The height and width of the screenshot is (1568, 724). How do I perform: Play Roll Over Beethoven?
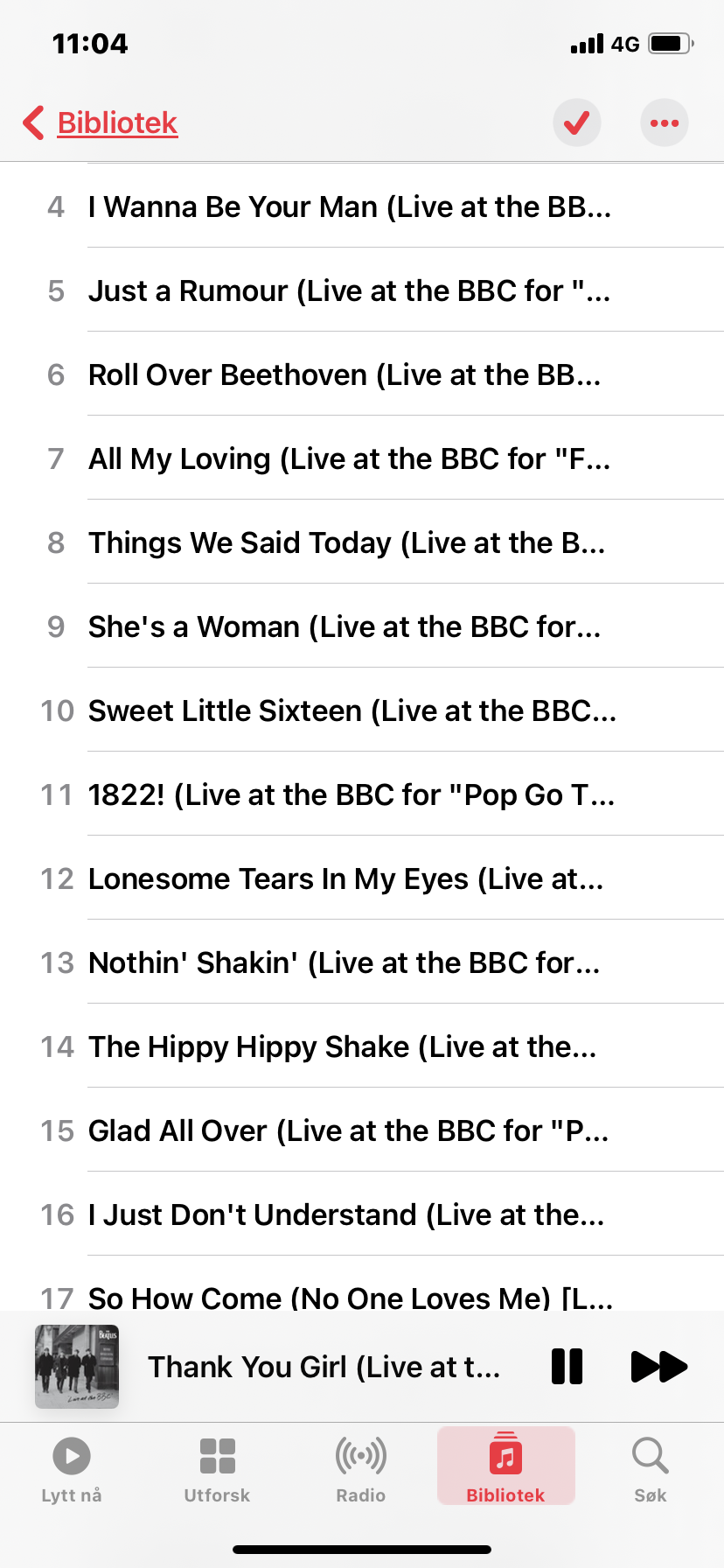[362, 374]
